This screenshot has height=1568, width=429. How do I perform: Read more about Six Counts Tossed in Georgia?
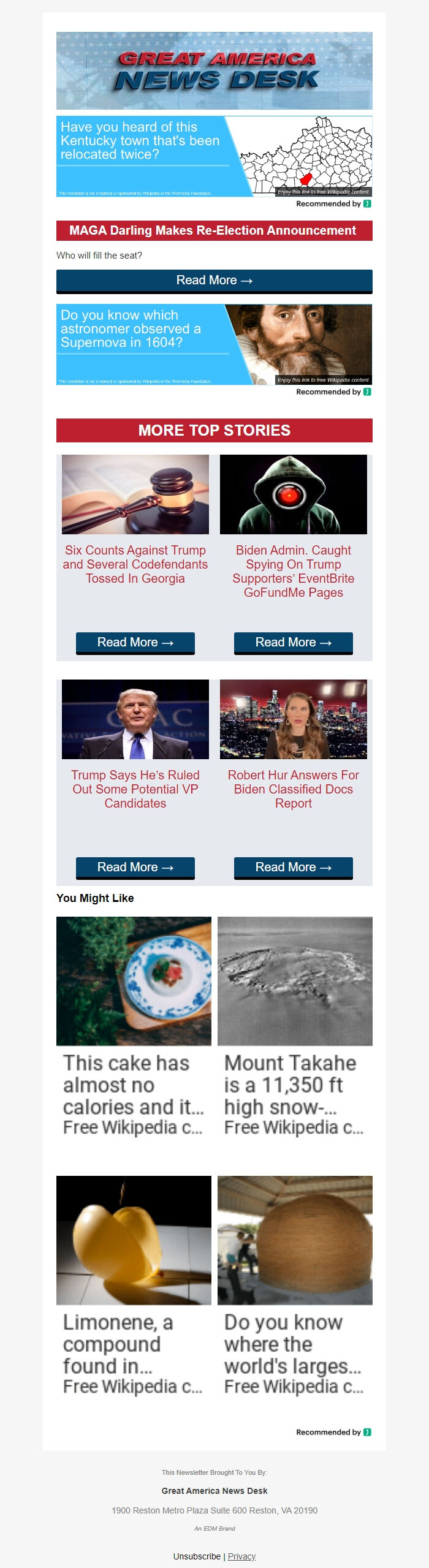(x=135, y=643)
